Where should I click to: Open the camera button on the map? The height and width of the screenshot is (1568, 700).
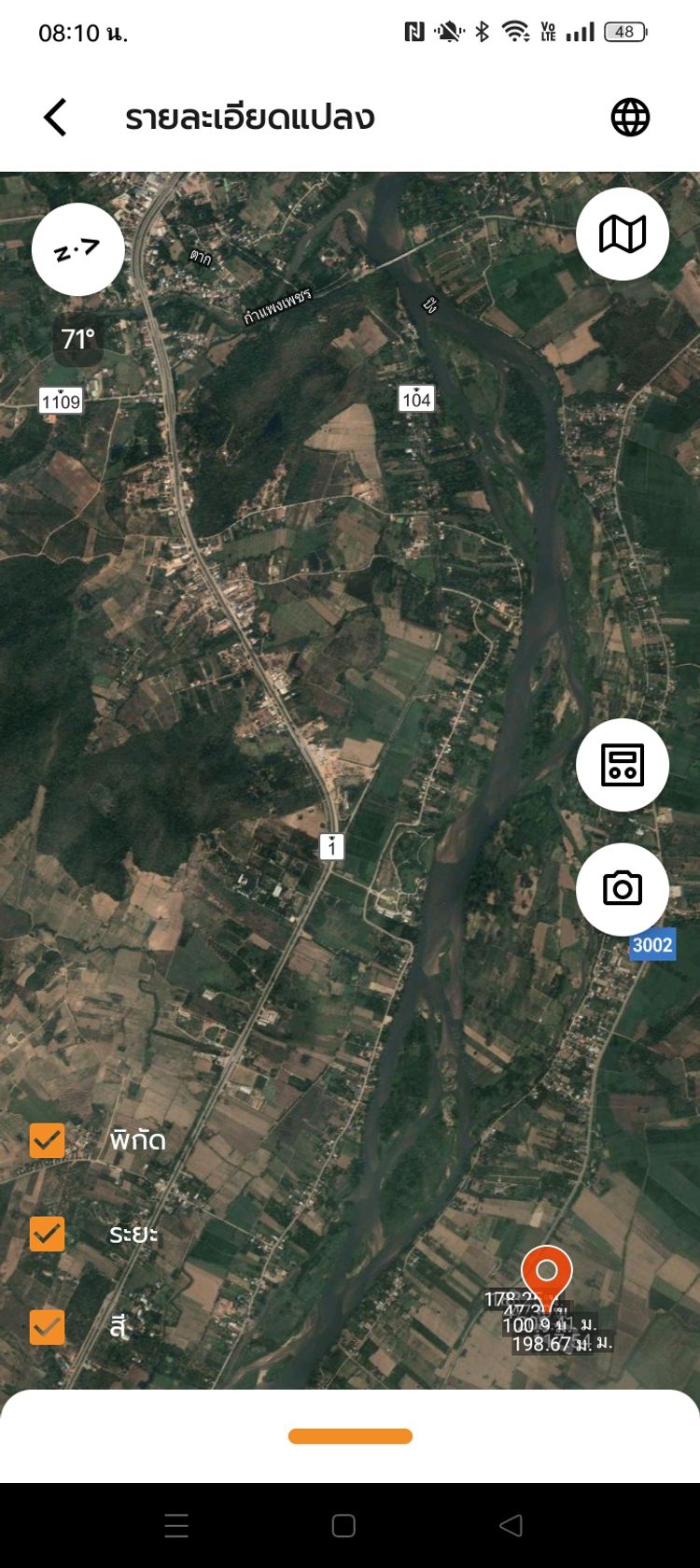click(623, 889)
